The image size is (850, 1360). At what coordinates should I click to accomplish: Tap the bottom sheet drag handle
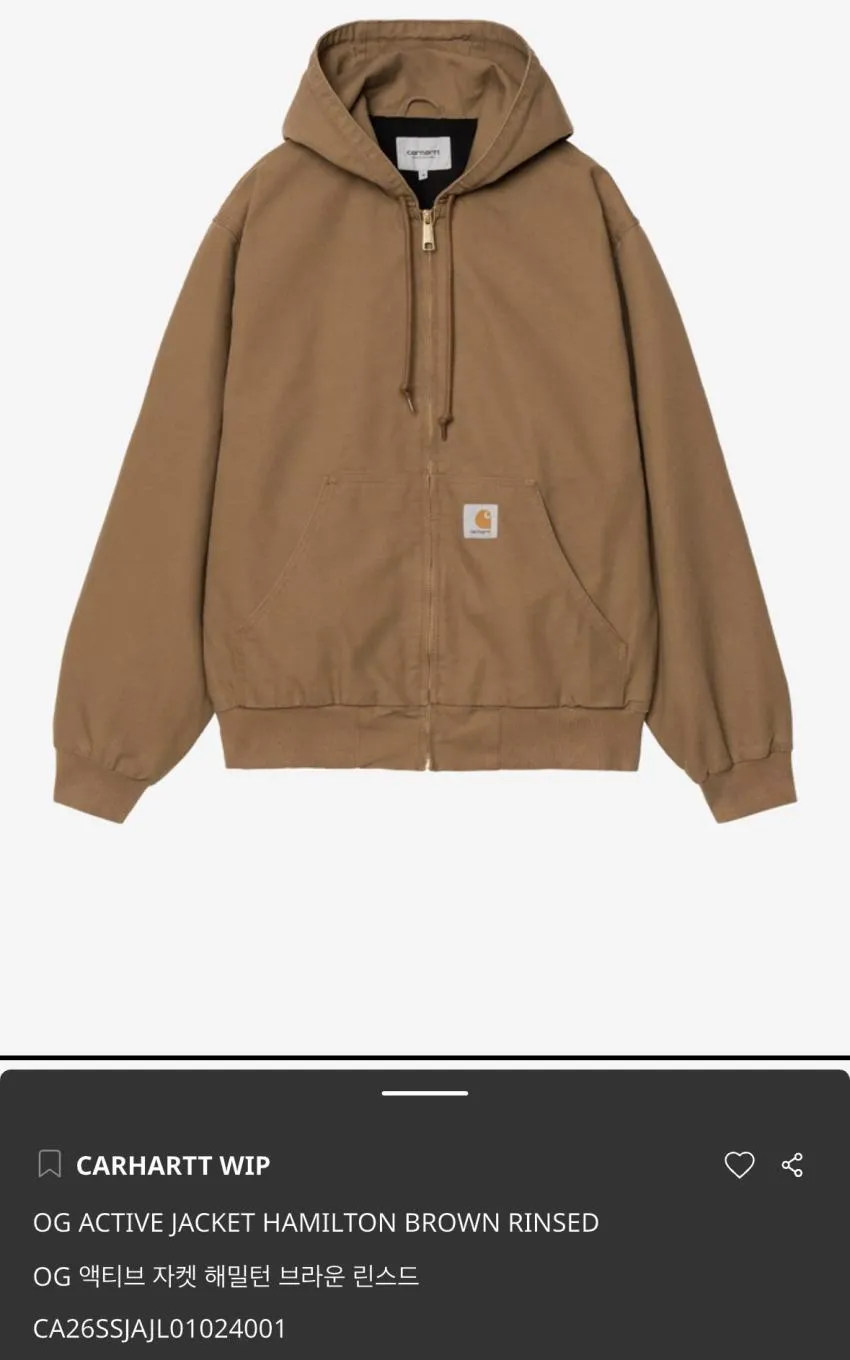(x=425, y=1093)
